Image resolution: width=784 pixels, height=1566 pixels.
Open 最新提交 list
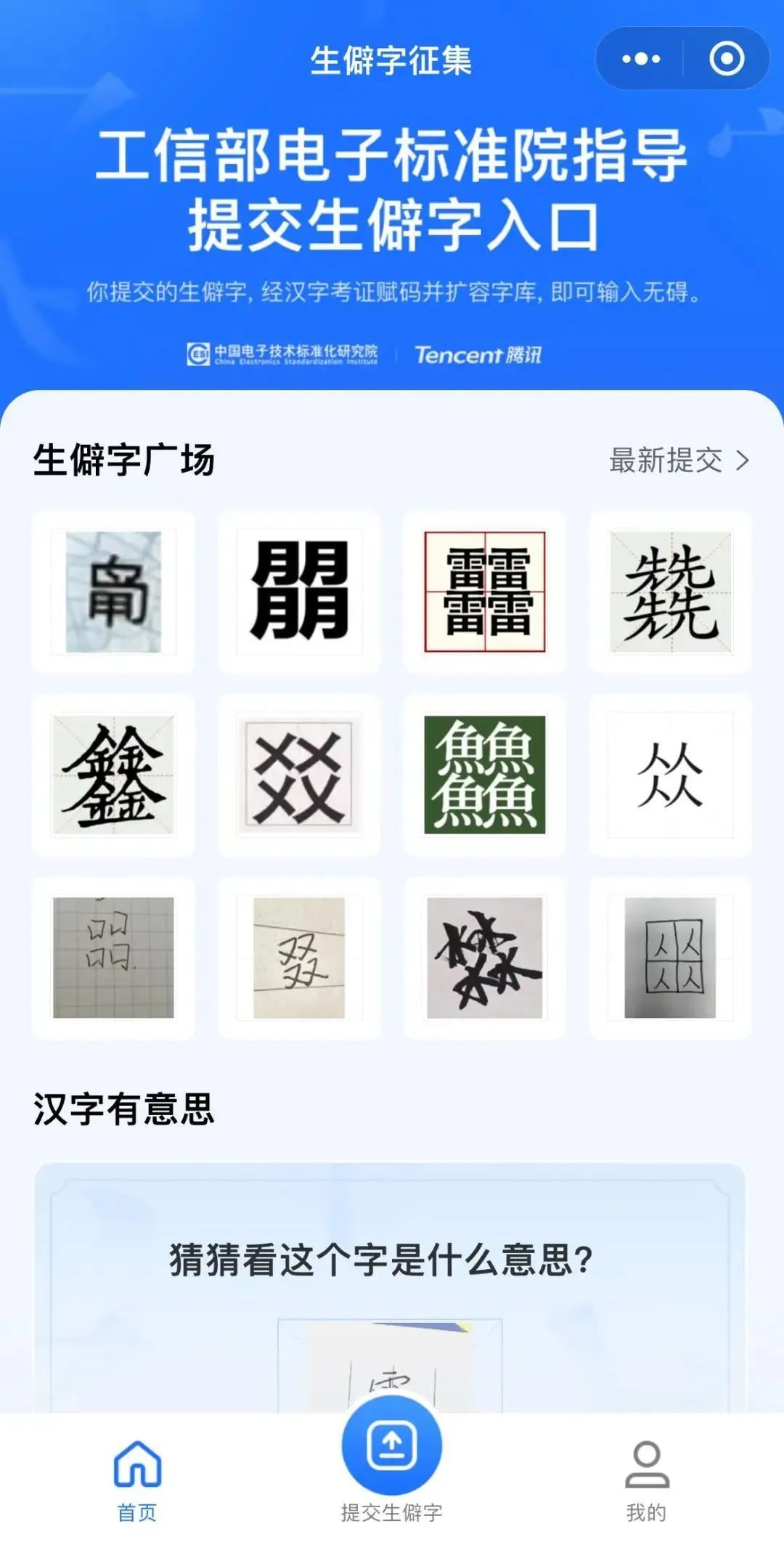679,460
